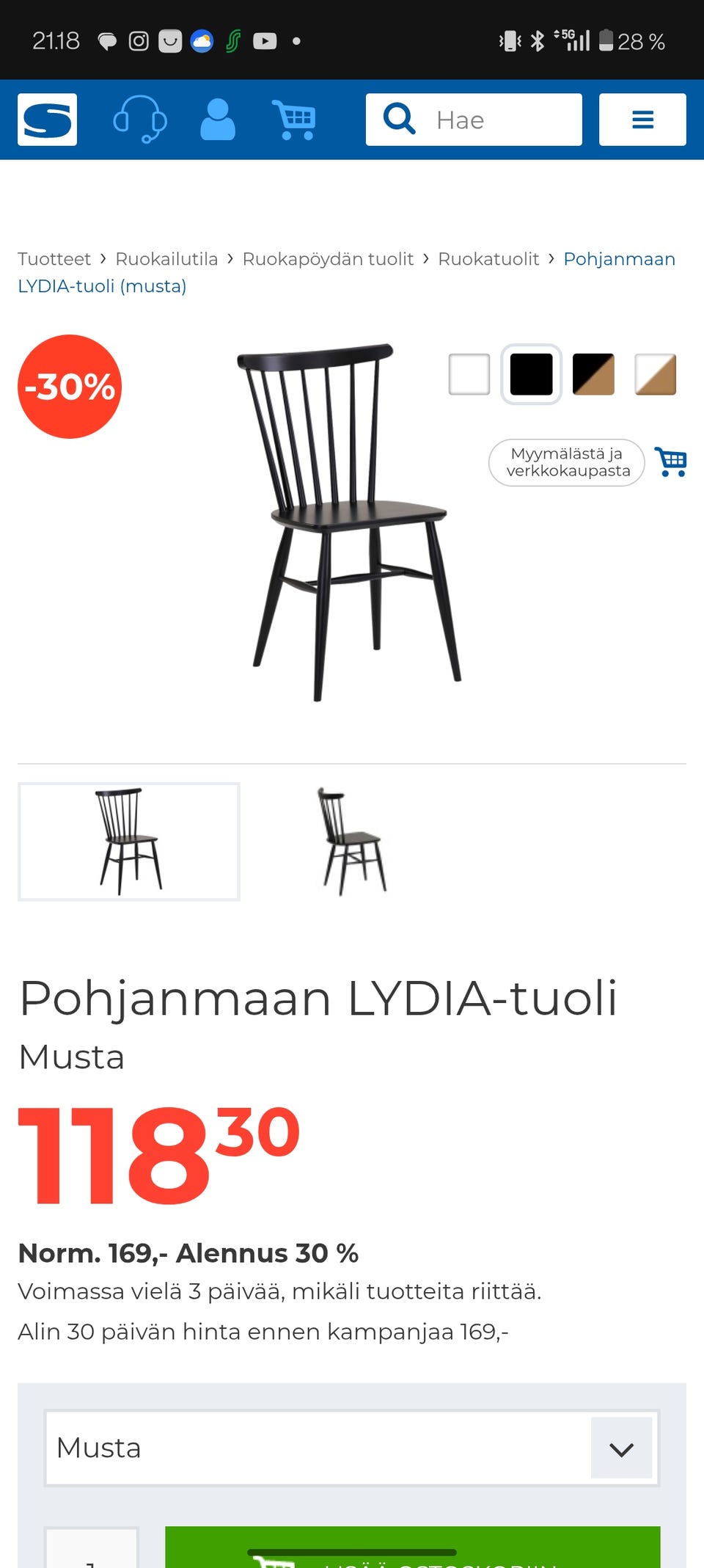Click the -30% discount badge
The width and height of the screenshot is (704, 1568).
(69, 387)
